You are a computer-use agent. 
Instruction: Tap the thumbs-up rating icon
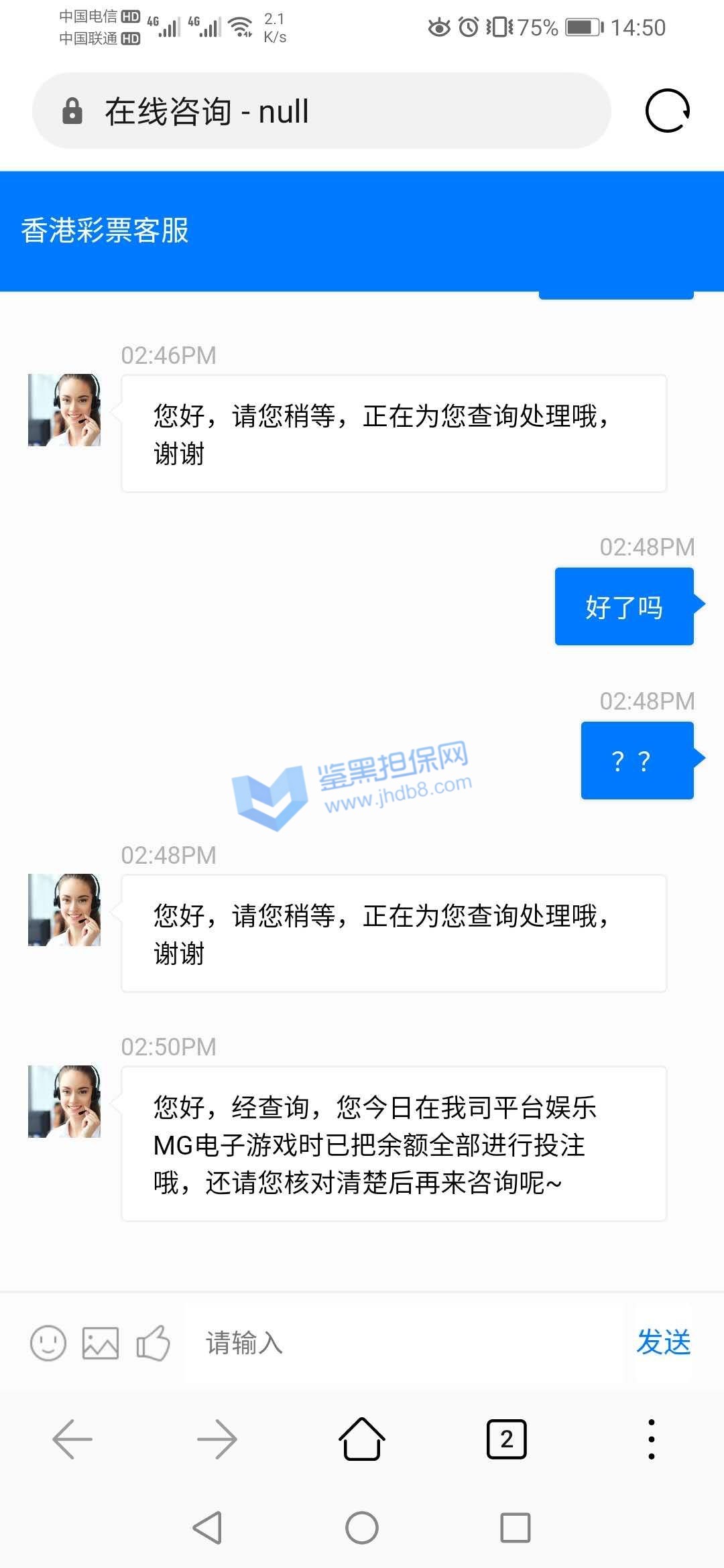153,1343
